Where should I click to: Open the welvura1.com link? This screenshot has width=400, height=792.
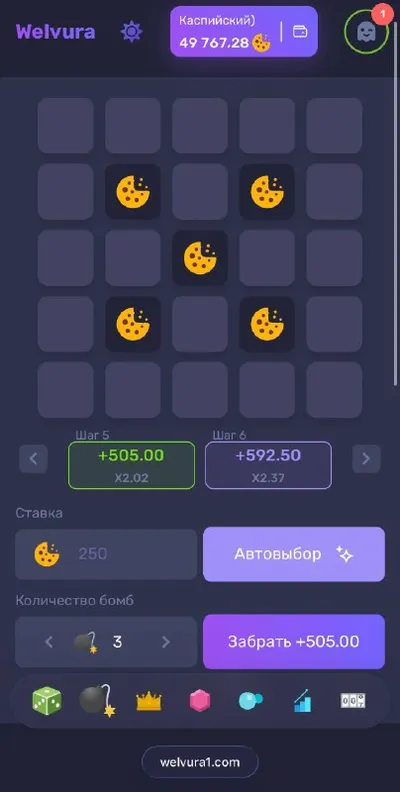point(200,762)
